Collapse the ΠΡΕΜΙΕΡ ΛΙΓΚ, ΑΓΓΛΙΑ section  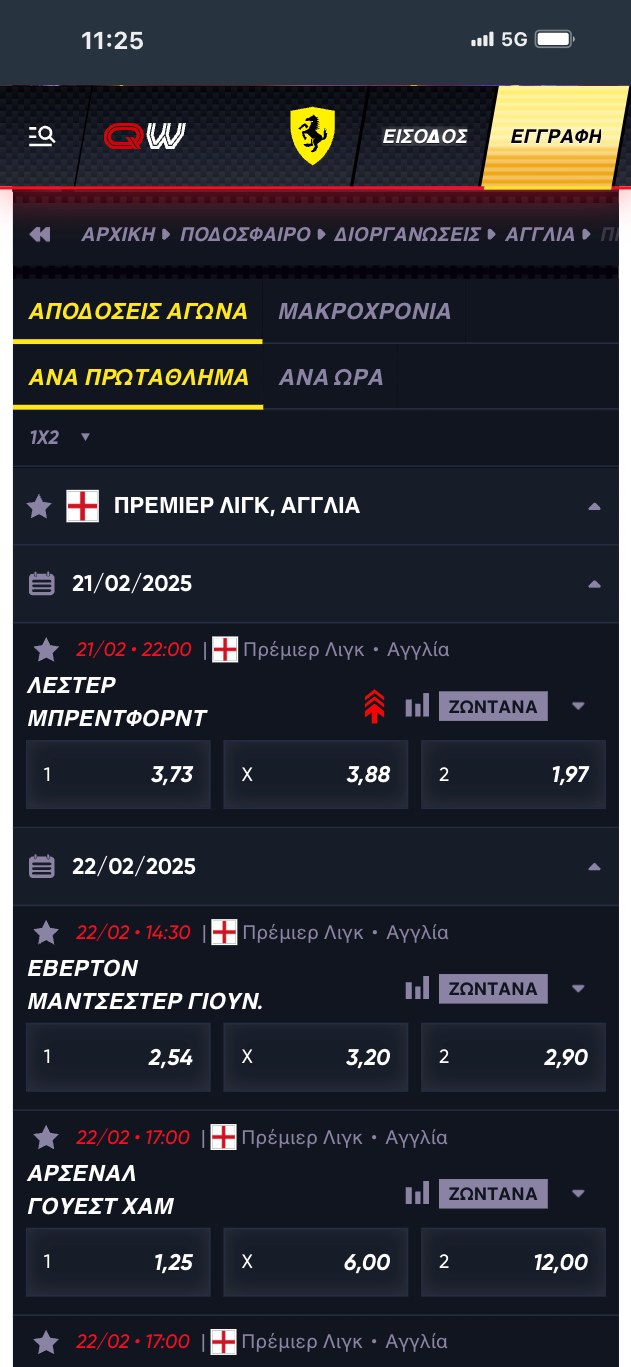(x=595, y=506)
